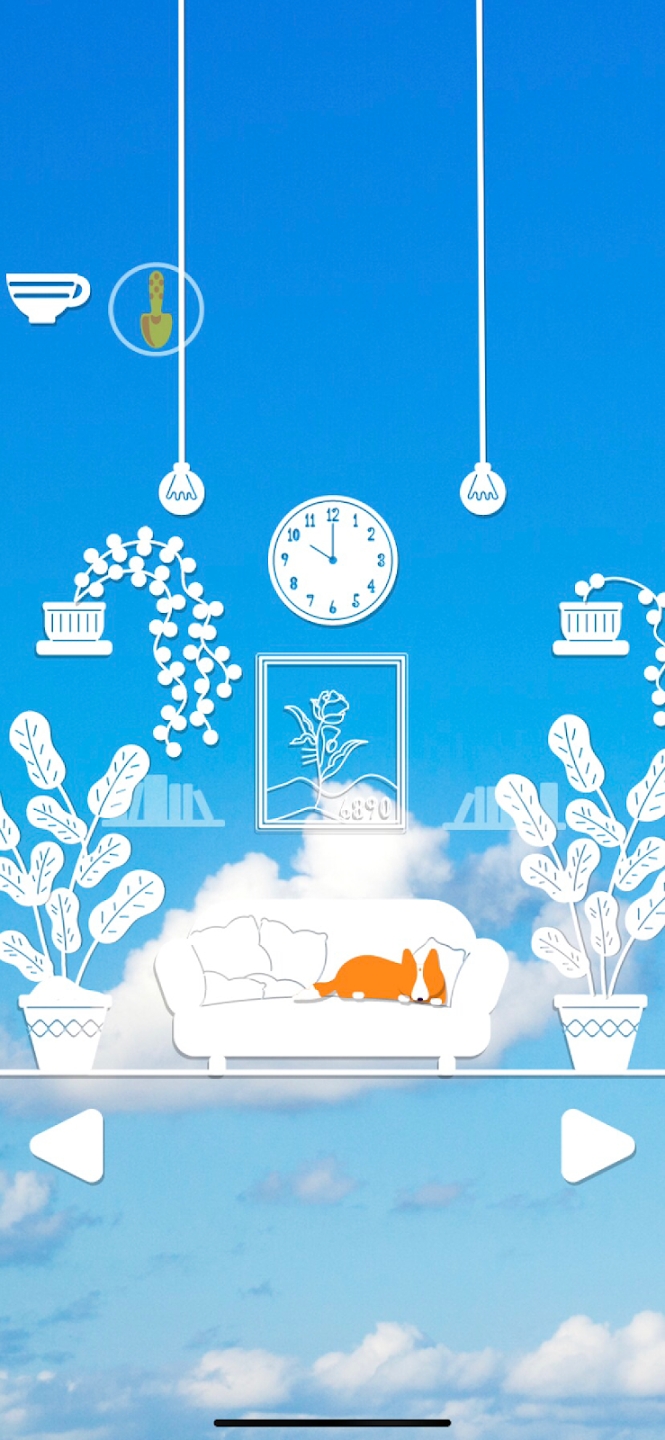Select the trowel item in inventory
The height and width of the screenshot is (1440, 665).
(156, 309)
